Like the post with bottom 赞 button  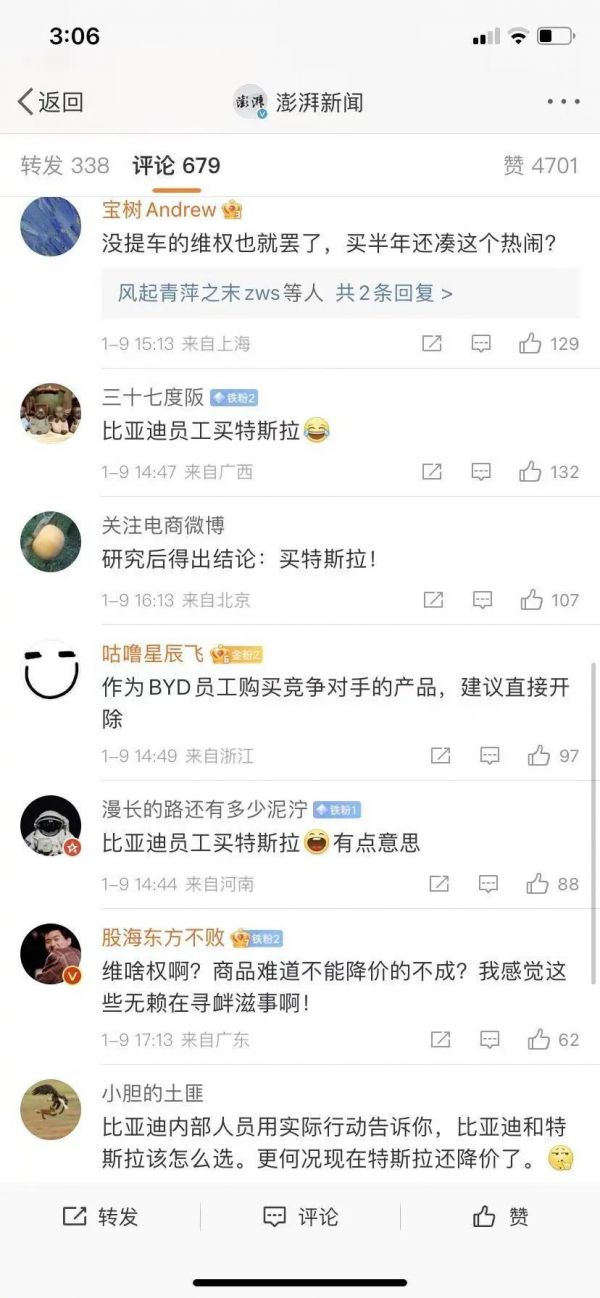click(x=500, y=1216)
